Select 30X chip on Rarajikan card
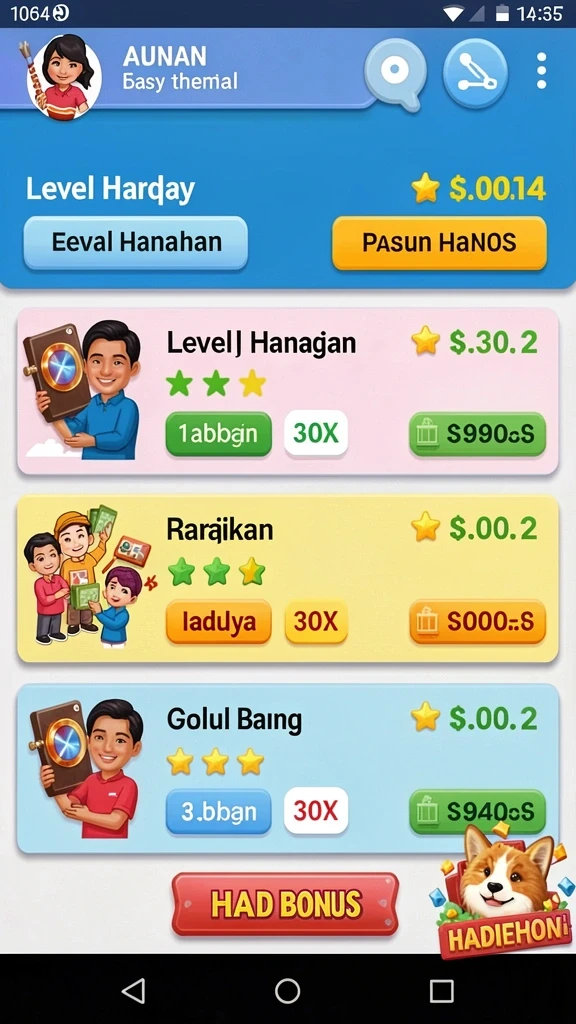This screenshot has height=1024, width=576. click(x=316, y=622)
